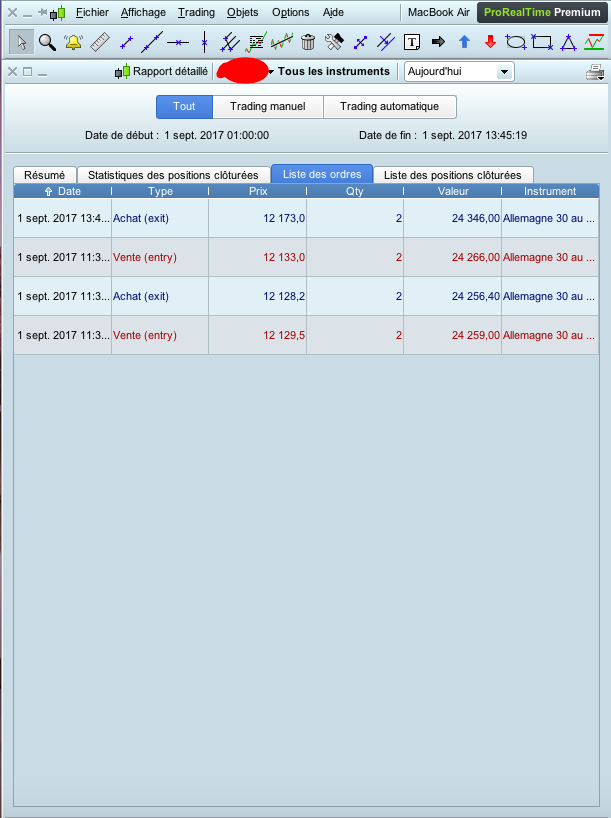
Task: Sort orders by the Prix column
Action: (258, 191)
